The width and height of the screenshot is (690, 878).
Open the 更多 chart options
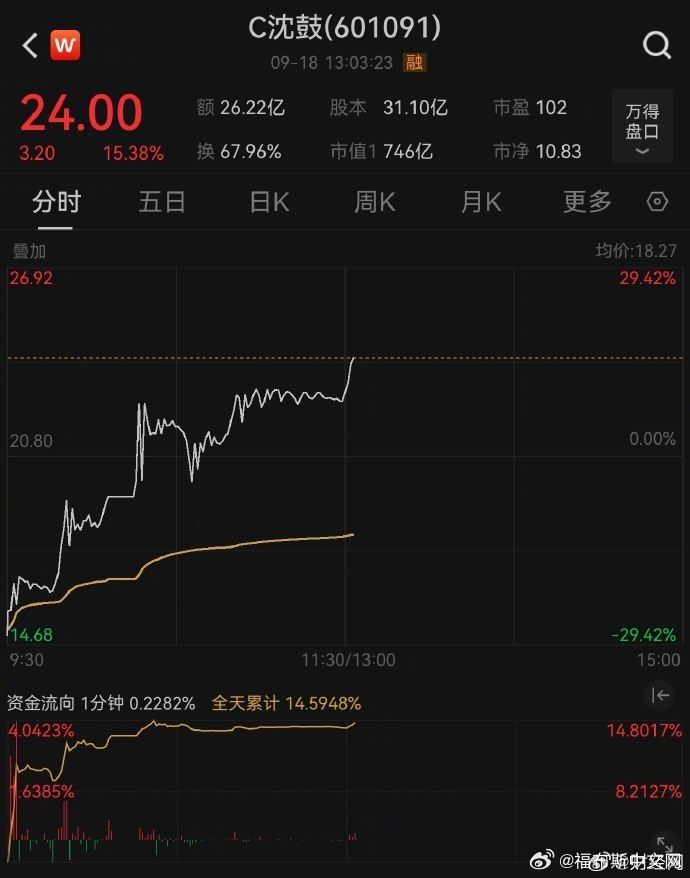pos(587,202)
